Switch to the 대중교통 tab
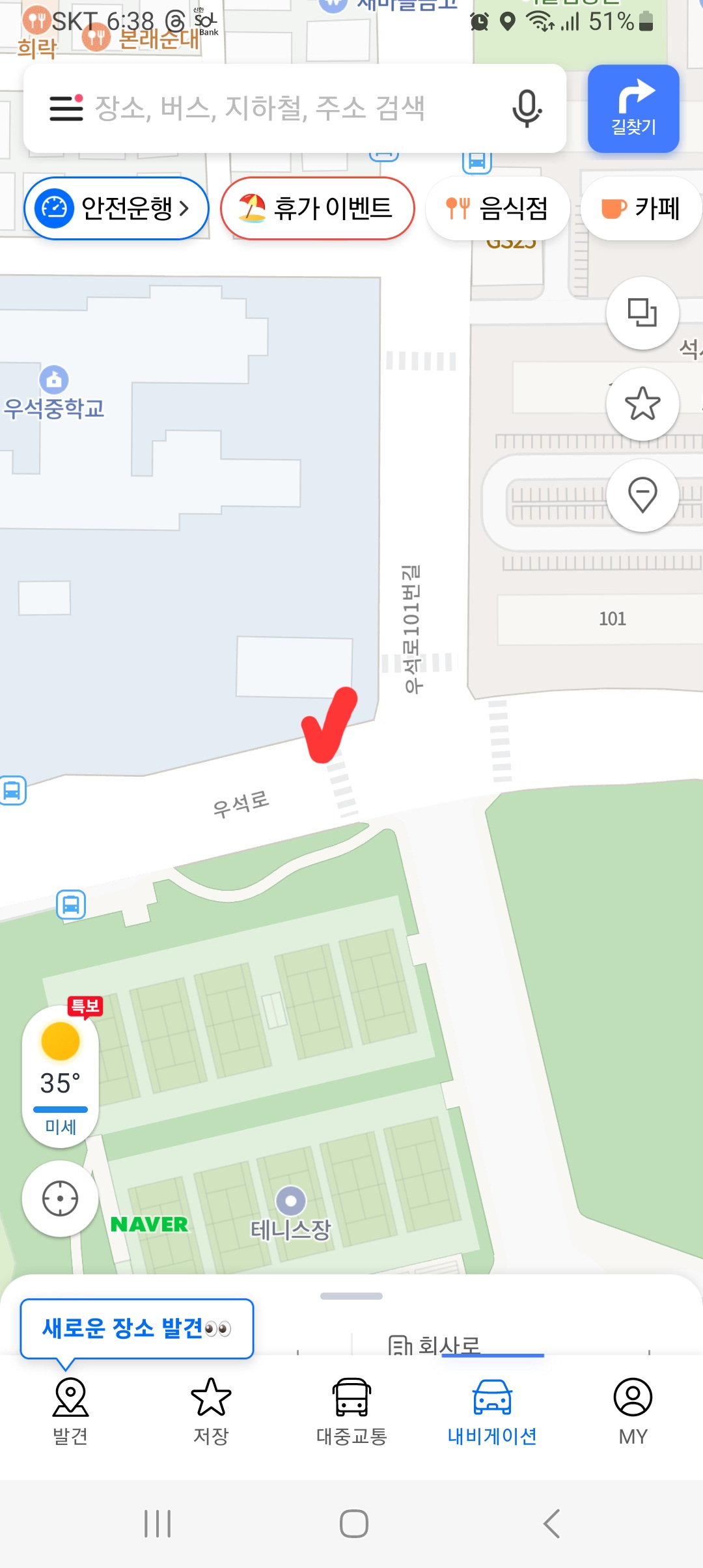Viewport: 703px width, 1568px height. click(x=351, y=1410)
